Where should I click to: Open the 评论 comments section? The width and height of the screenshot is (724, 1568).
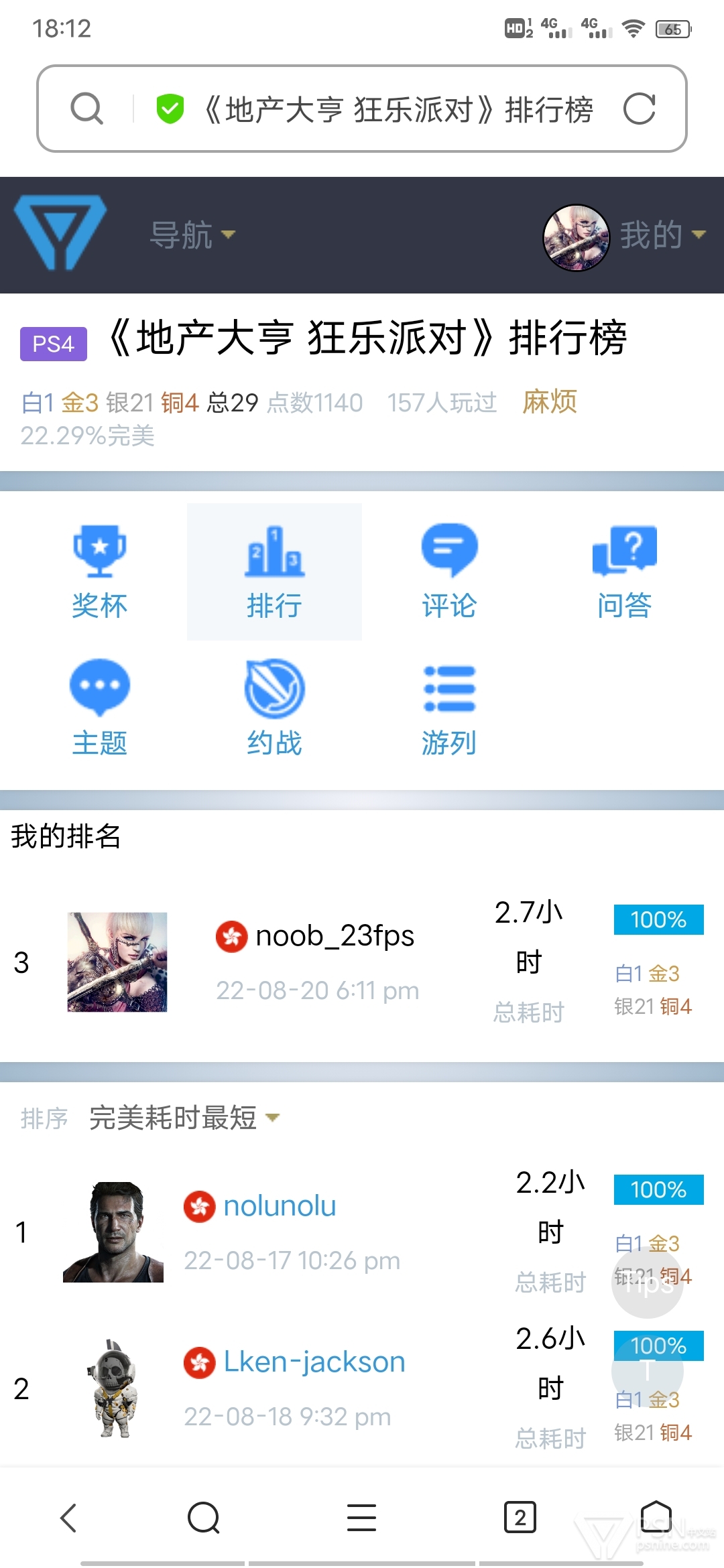[449, 572]
